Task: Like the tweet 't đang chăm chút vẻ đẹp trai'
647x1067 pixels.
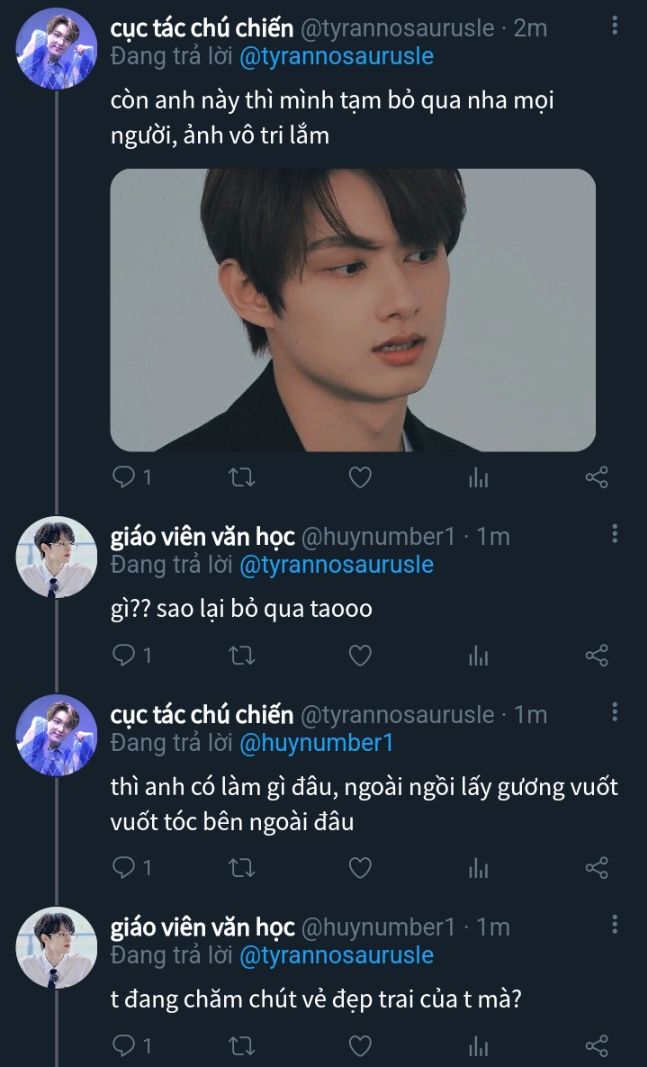Action: click(x=359, y=1046)
